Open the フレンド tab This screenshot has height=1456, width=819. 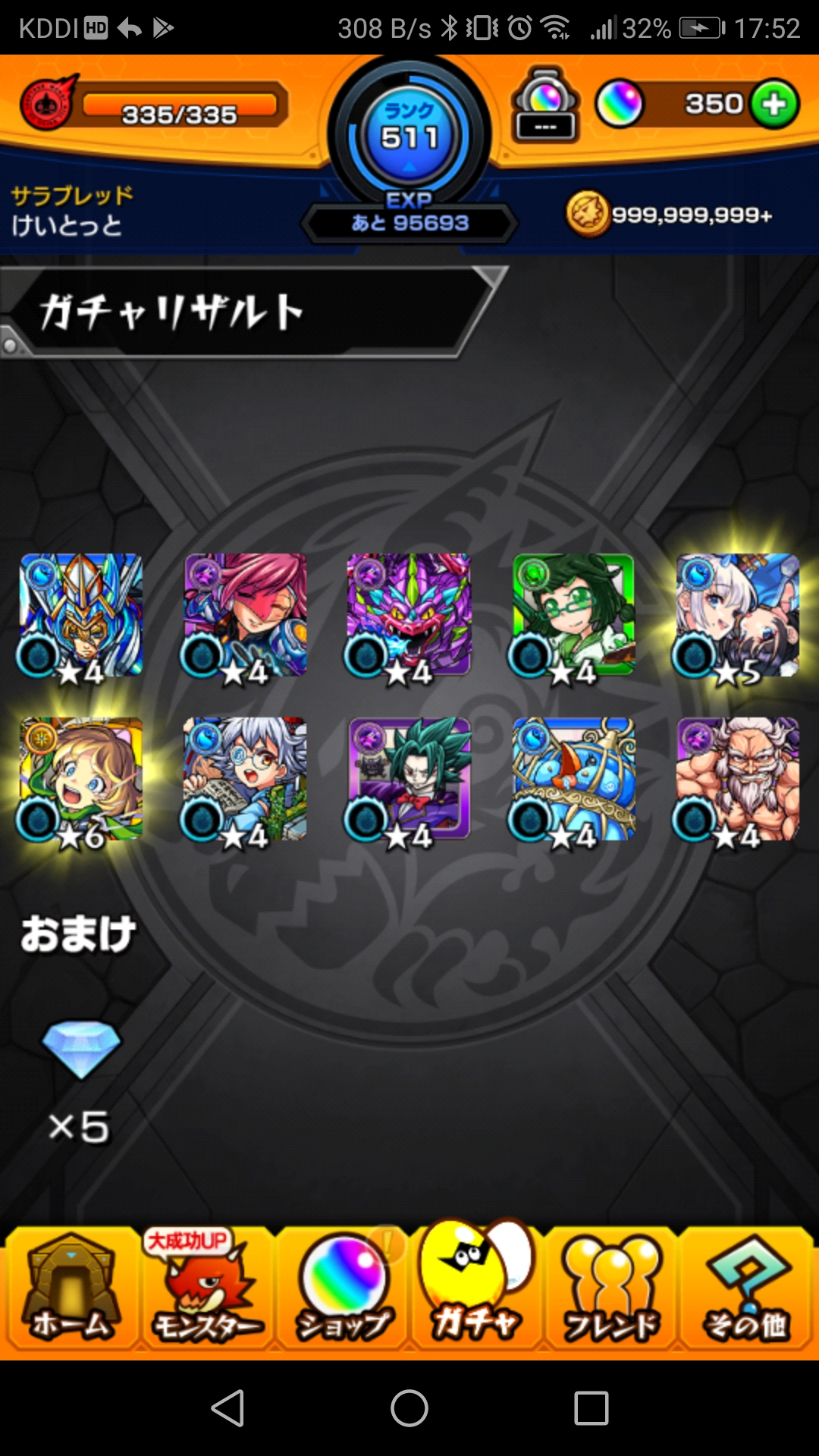pos(611,1288)
